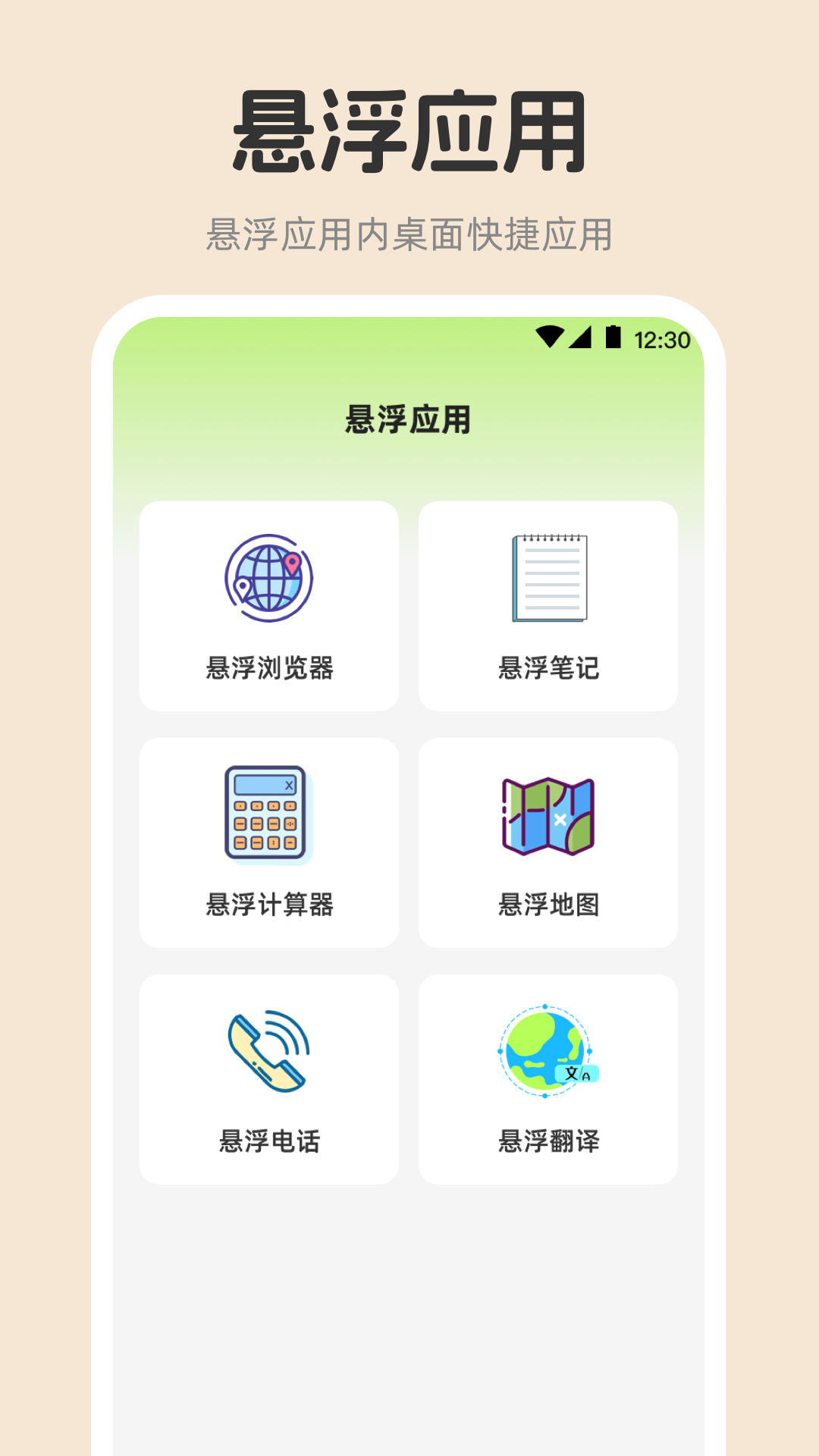Open the floating map card
This screenshot has height=1456, width=819.
coord(548,842)
